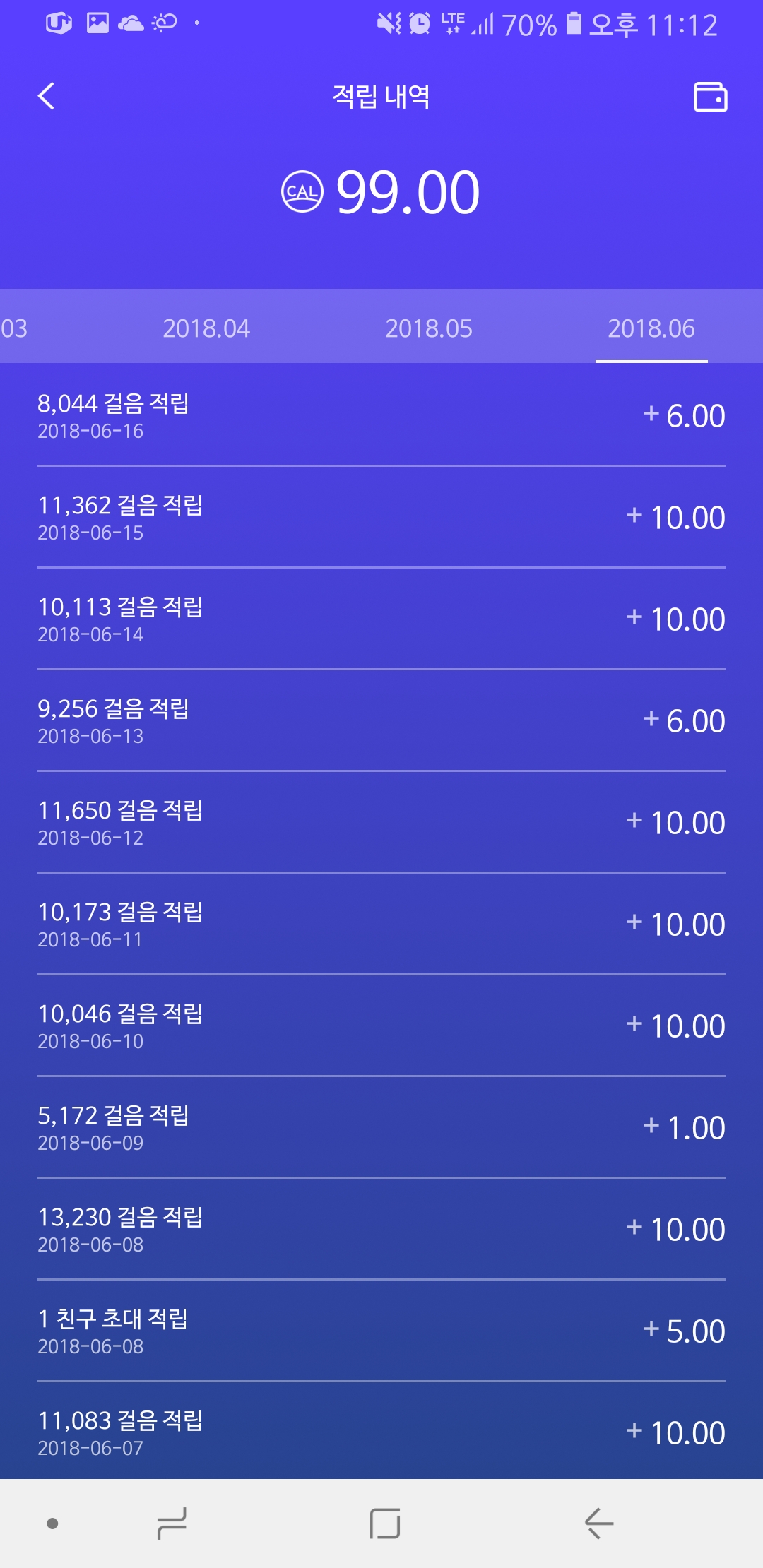Select the 2018.06 month tab
Image resolution: width=763 pixels, height=1568 pixels.
(651, 328)
